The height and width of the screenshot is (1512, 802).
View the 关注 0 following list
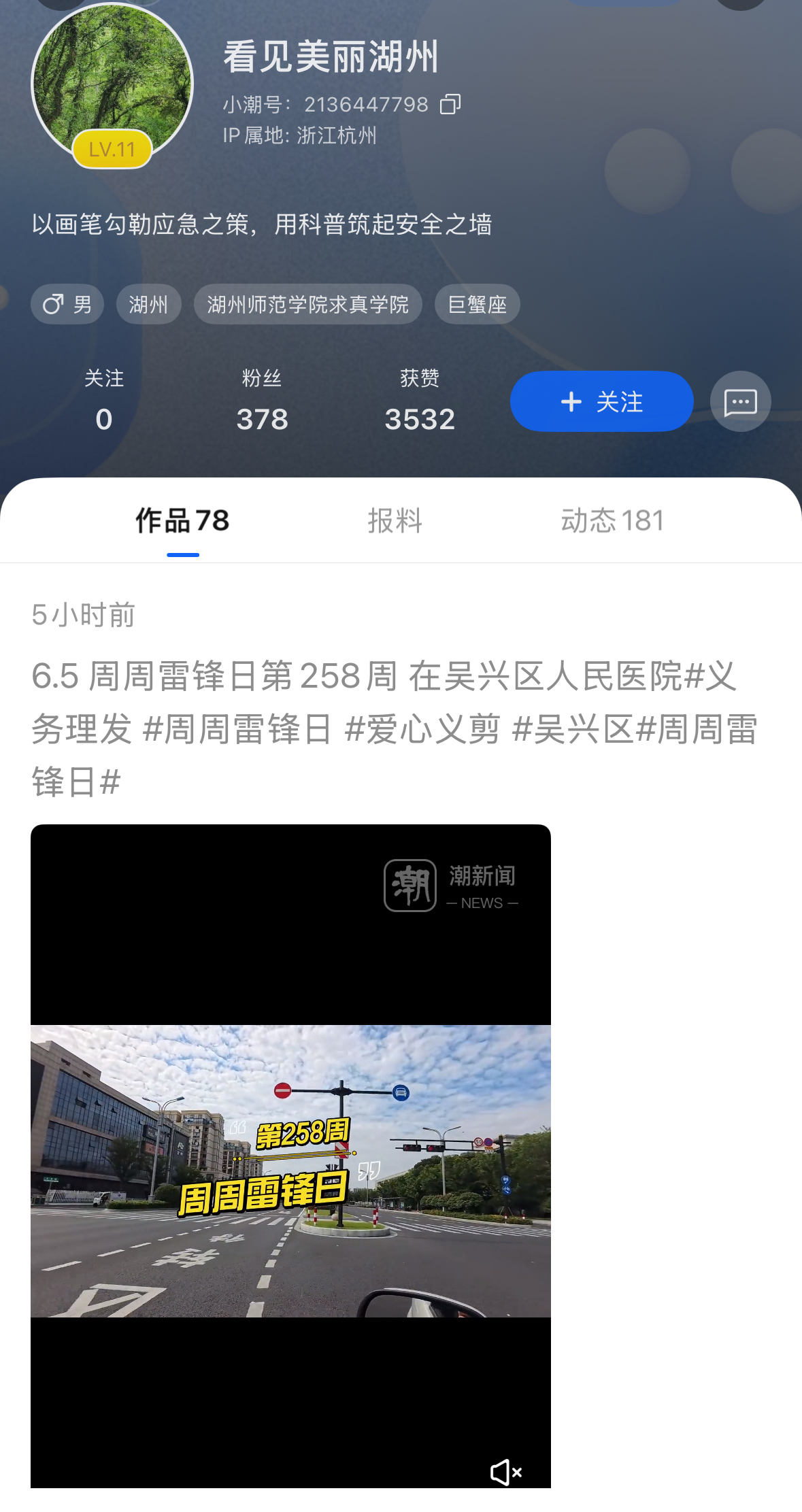[103, 403]
